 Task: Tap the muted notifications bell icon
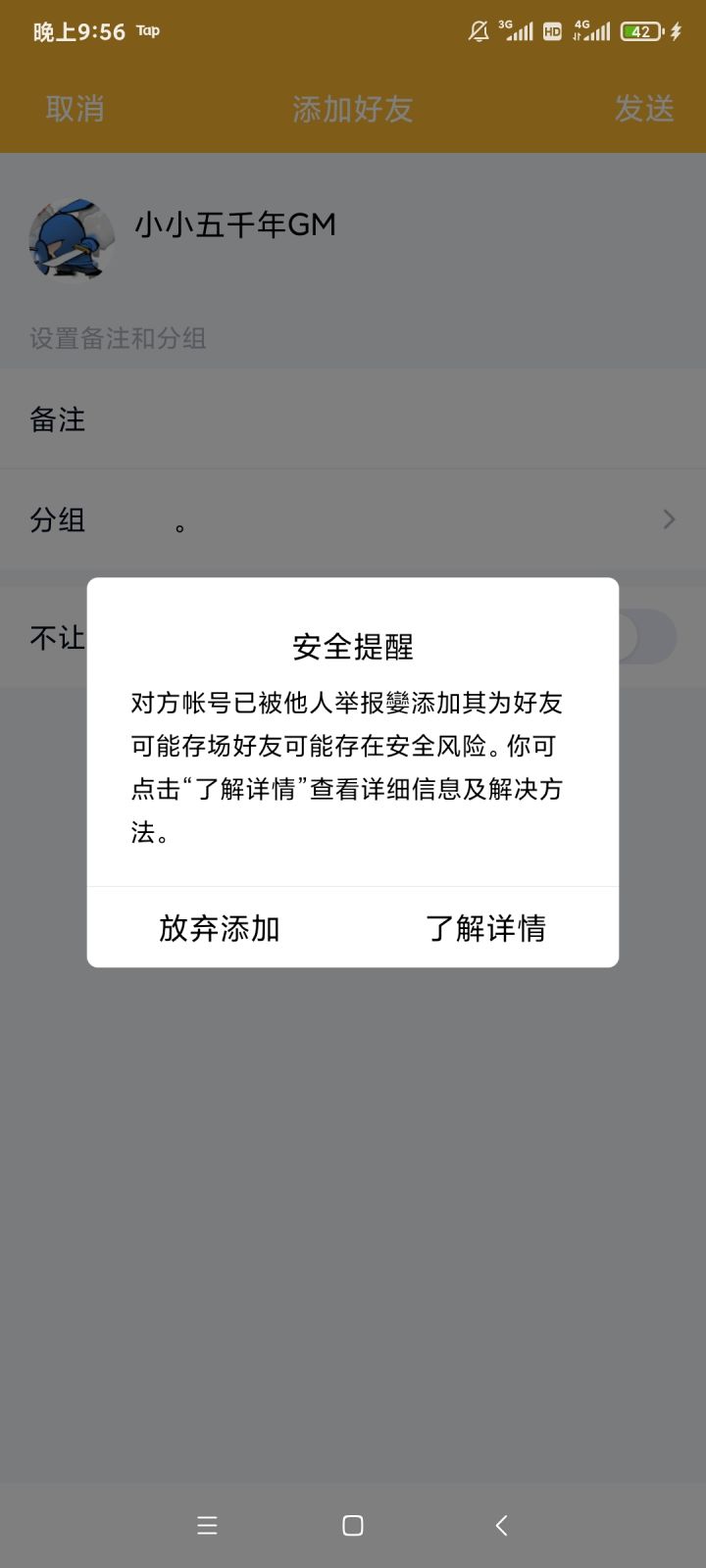click(x=478, y=30)
